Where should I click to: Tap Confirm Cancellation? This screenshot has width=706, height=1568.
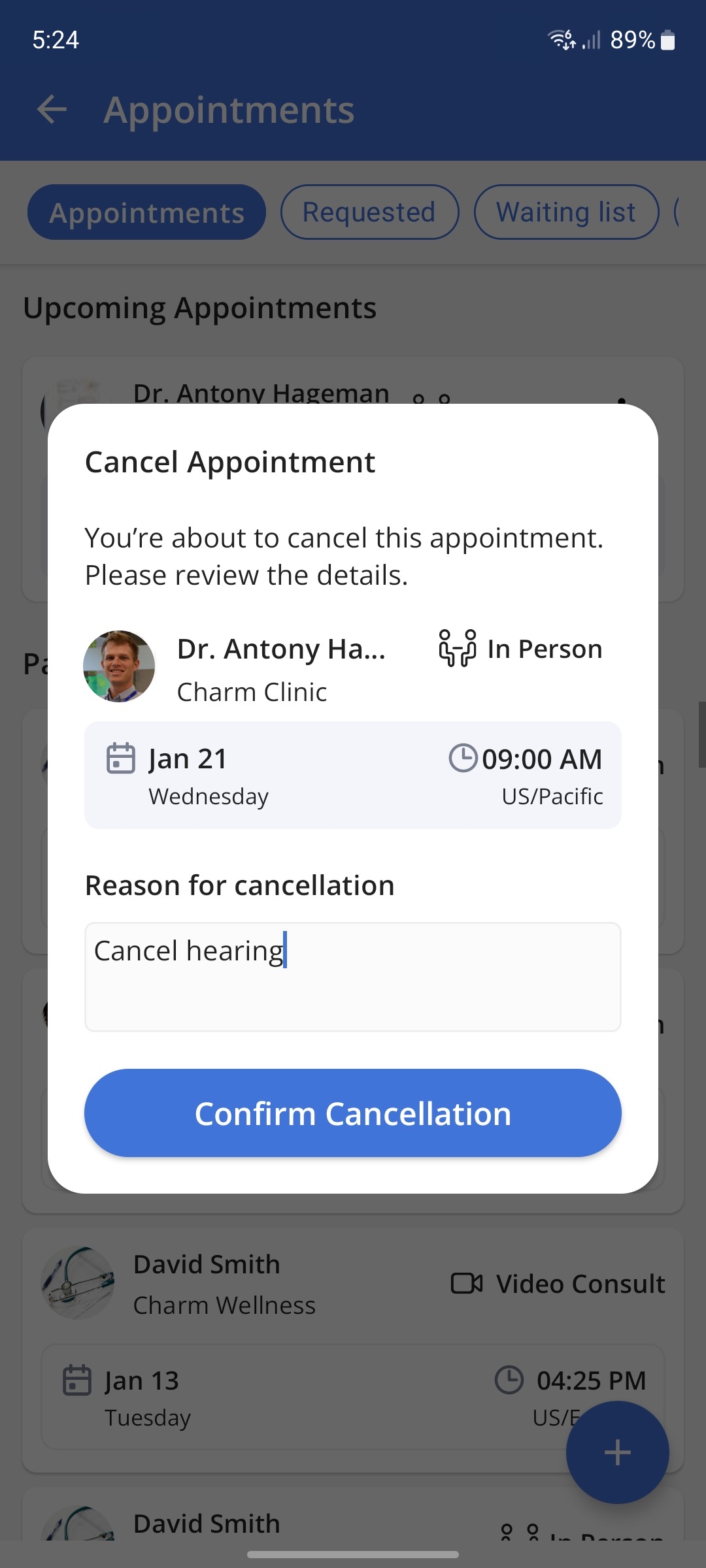pyautogui.click(x=352, y=1113)
